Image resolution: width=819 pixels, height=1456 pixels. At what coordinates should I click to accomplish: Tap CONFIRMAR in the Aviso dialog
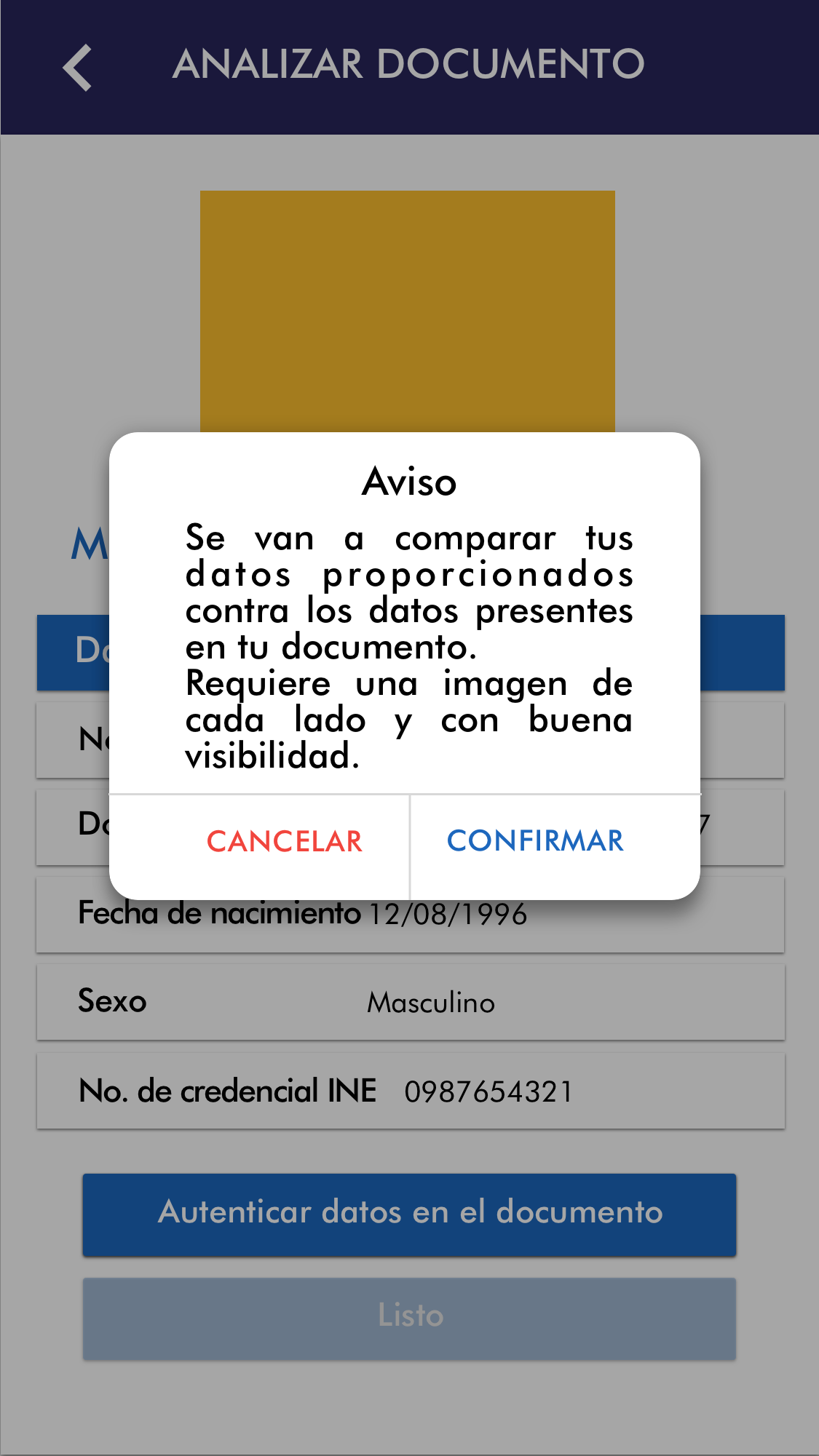(535, 841)
